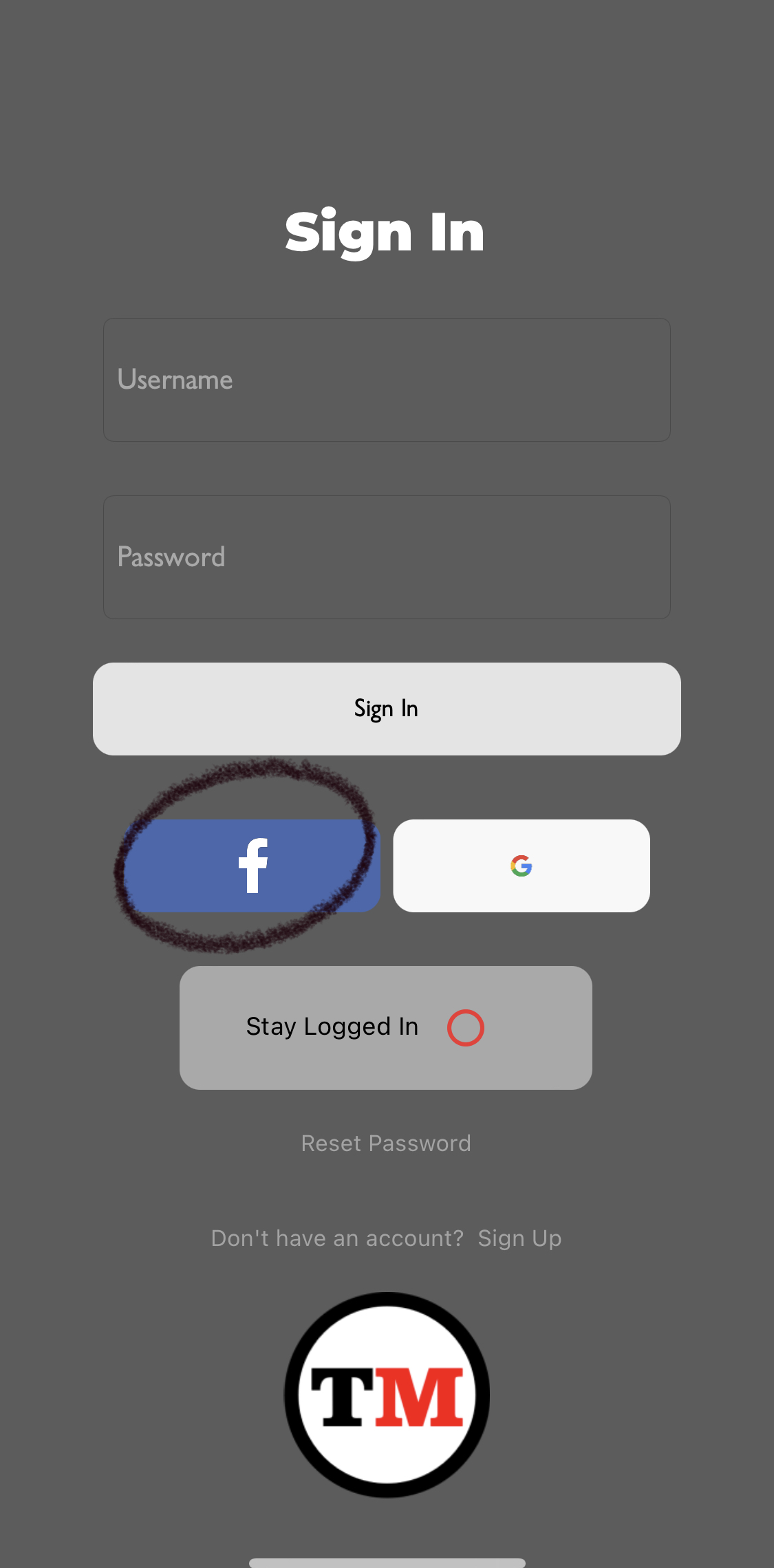Tap the red circle beside Stay Logged In
This screenshot has width=774, height=1568.
tap(465, 1027)
